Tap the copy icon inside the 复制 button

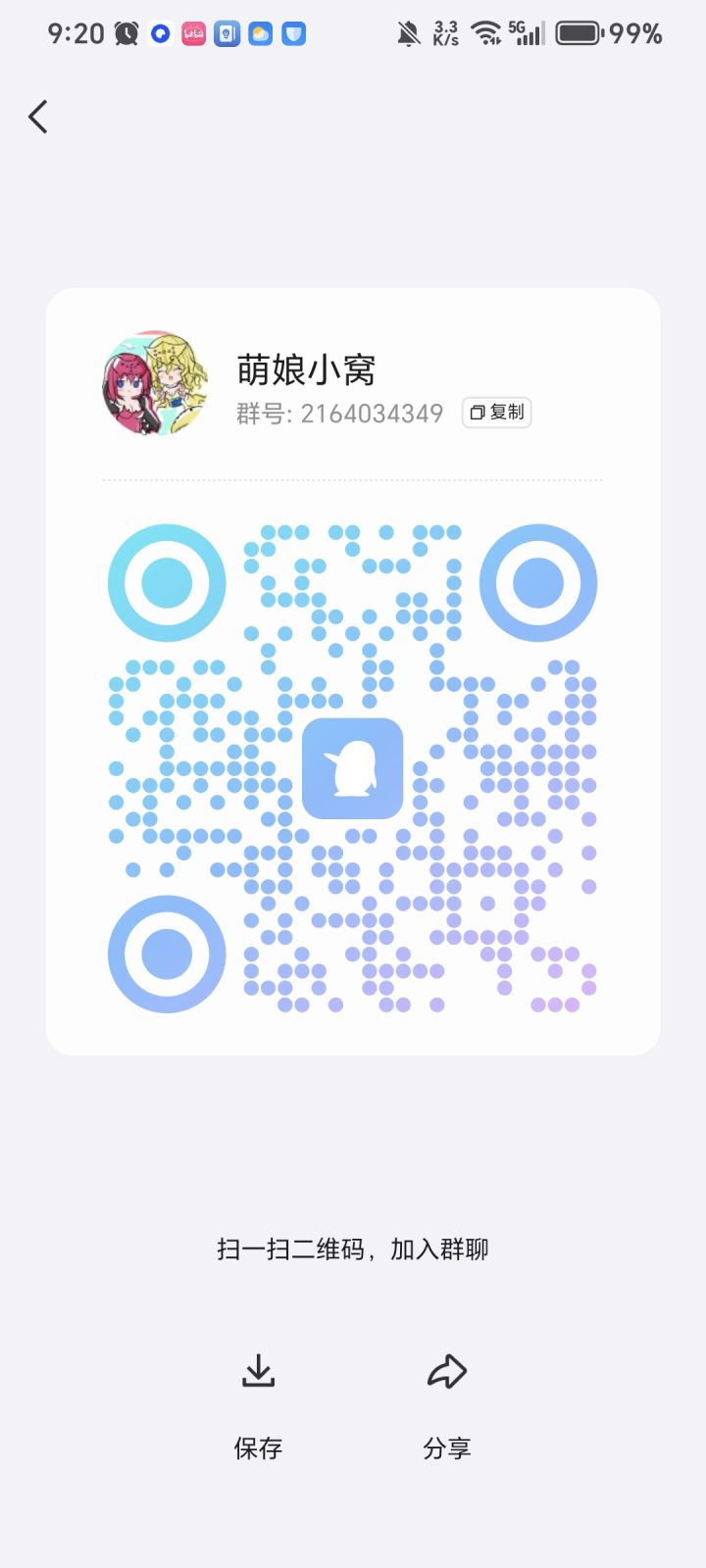477,413
